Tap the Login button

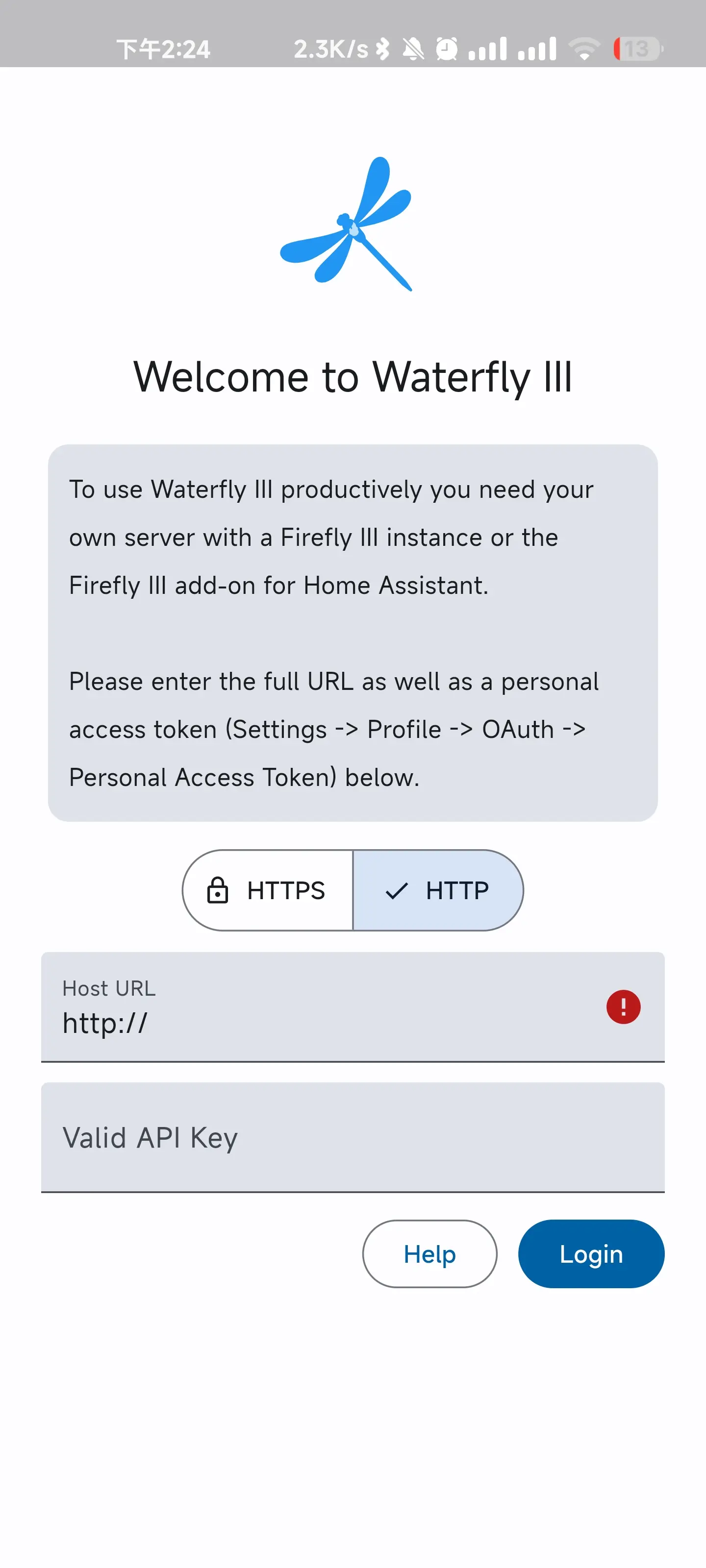(590, 1254)
